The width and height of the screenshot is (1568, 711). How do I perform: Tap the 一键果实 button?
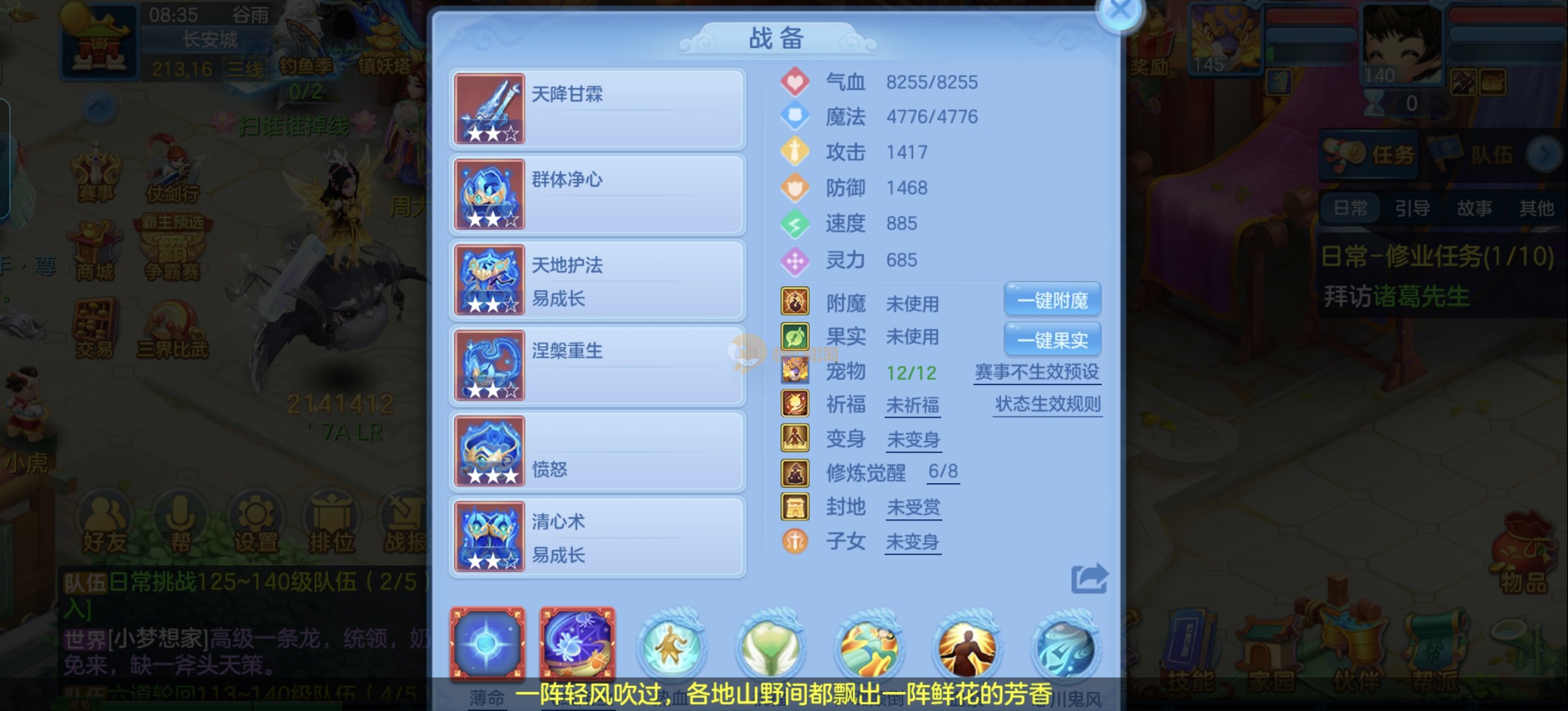point(1052,340)
